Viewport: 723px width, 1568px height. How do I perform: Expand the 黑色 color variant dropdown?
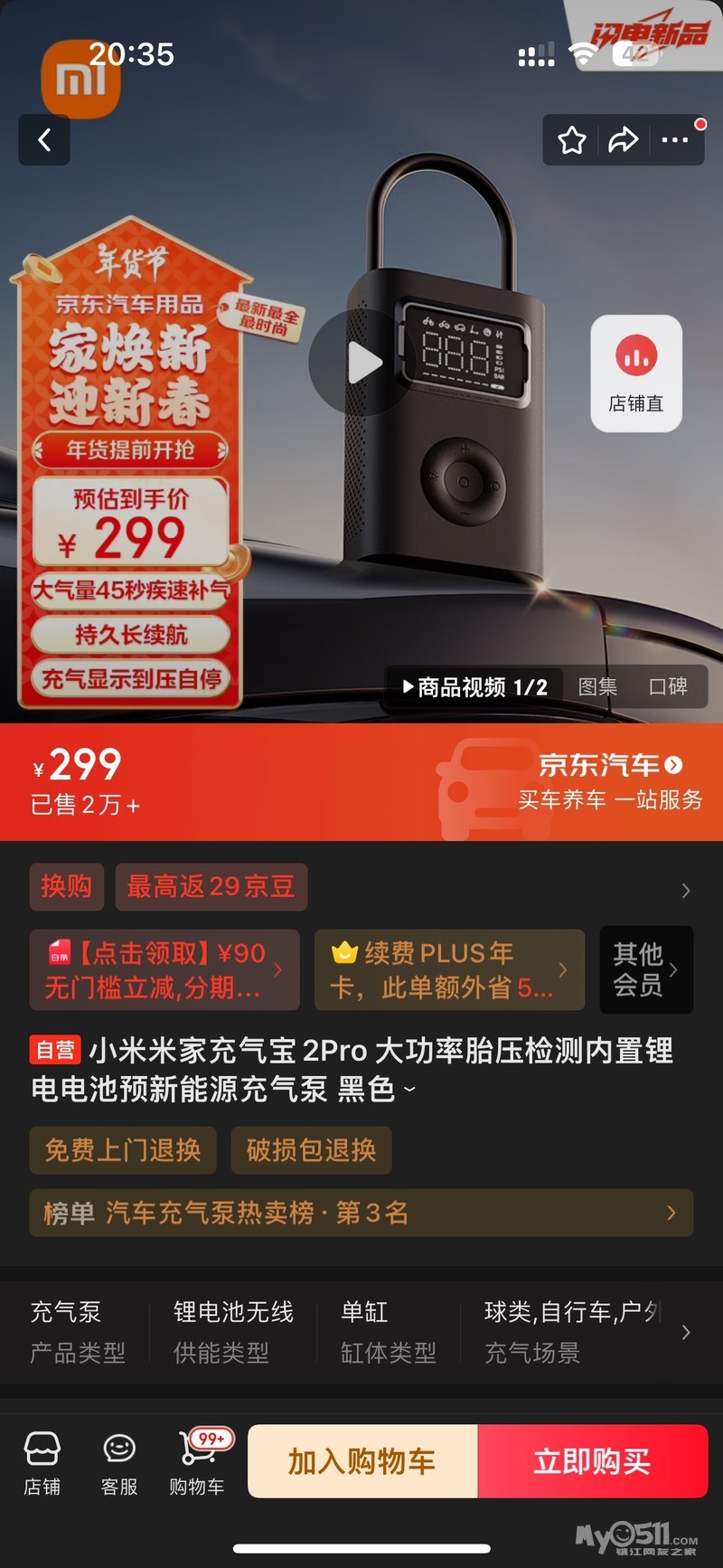coord(409,1090)
